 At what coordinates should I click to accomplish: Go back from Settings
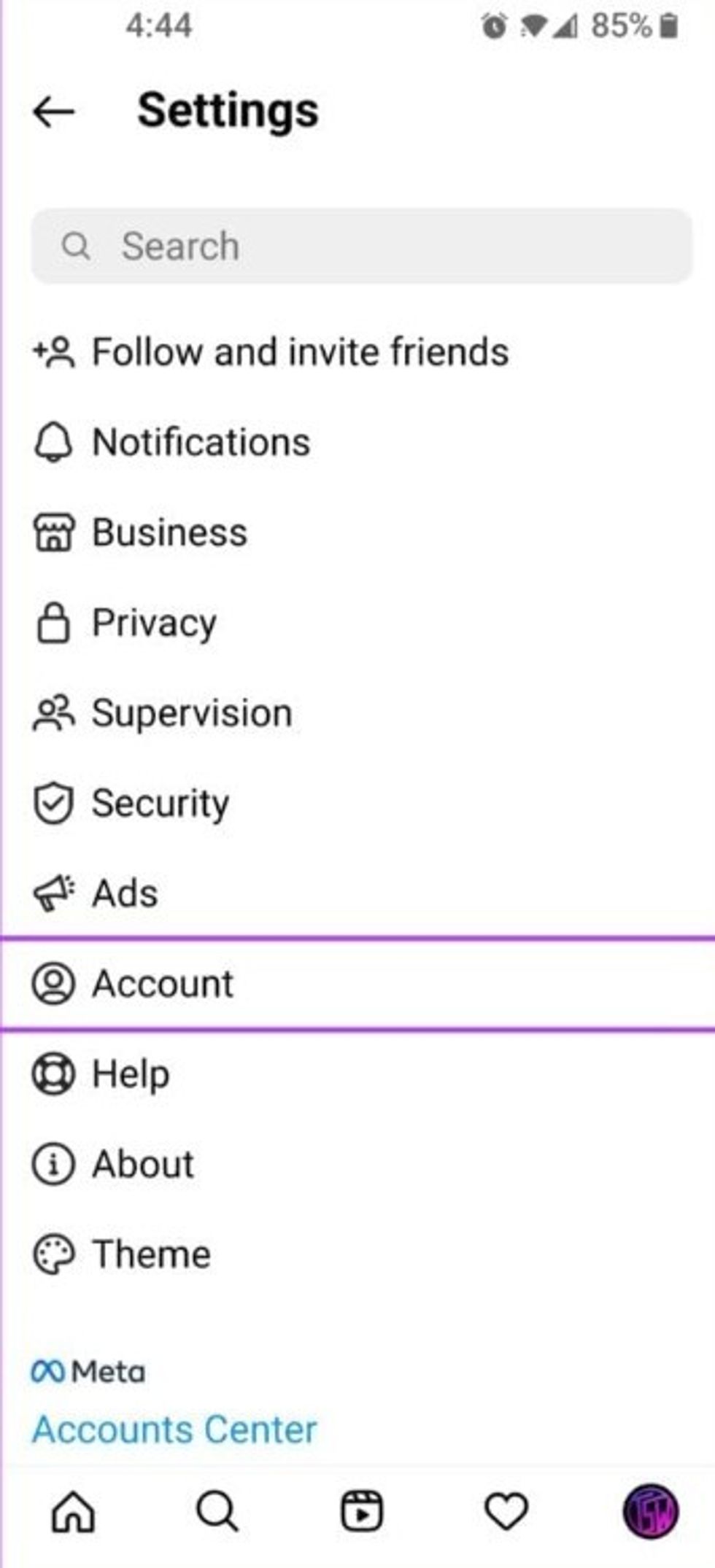pos(54,112)
